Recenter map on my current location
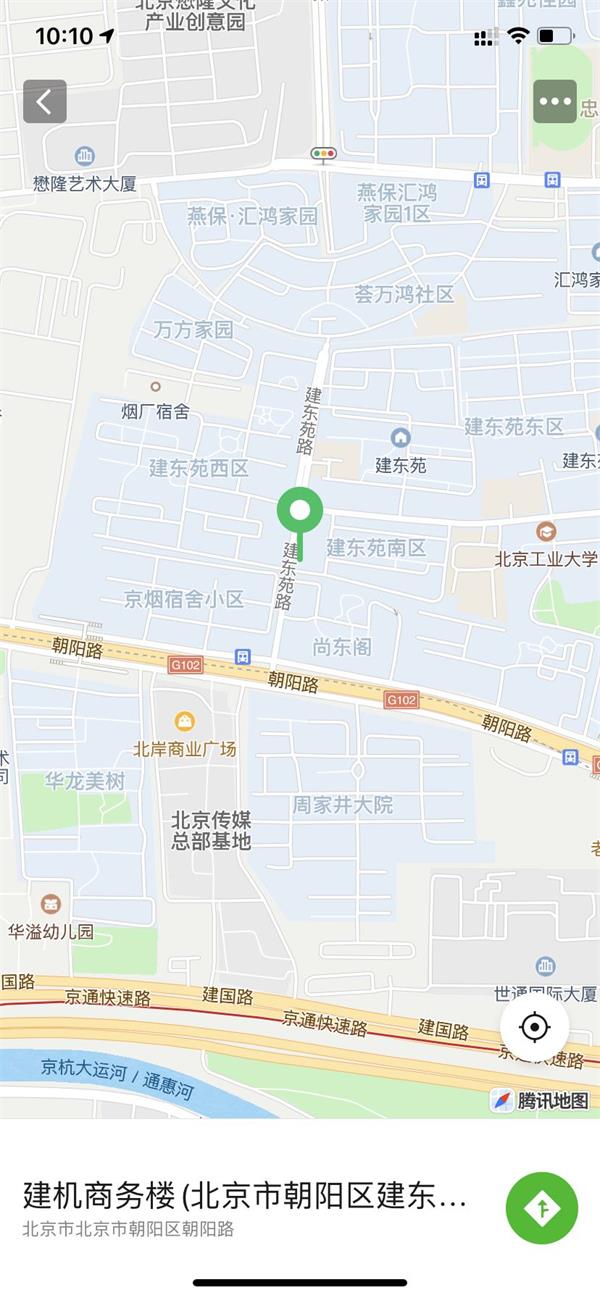Image resolution: width=600 pixels, height=1298 pixels. [535, 1027]
